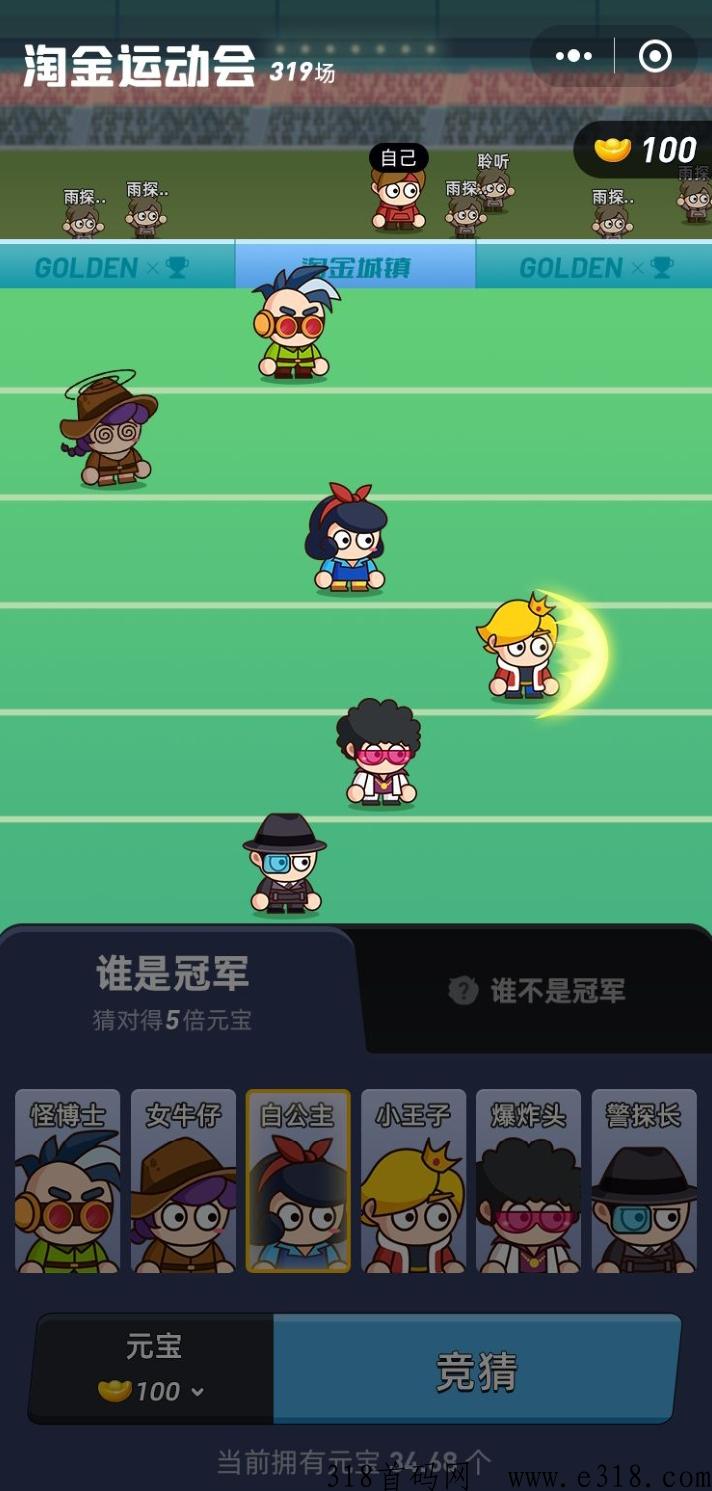Screen dimensions: 712x1491
Task: Pick 怪博士 as the champion
Action: point(67,1181)
